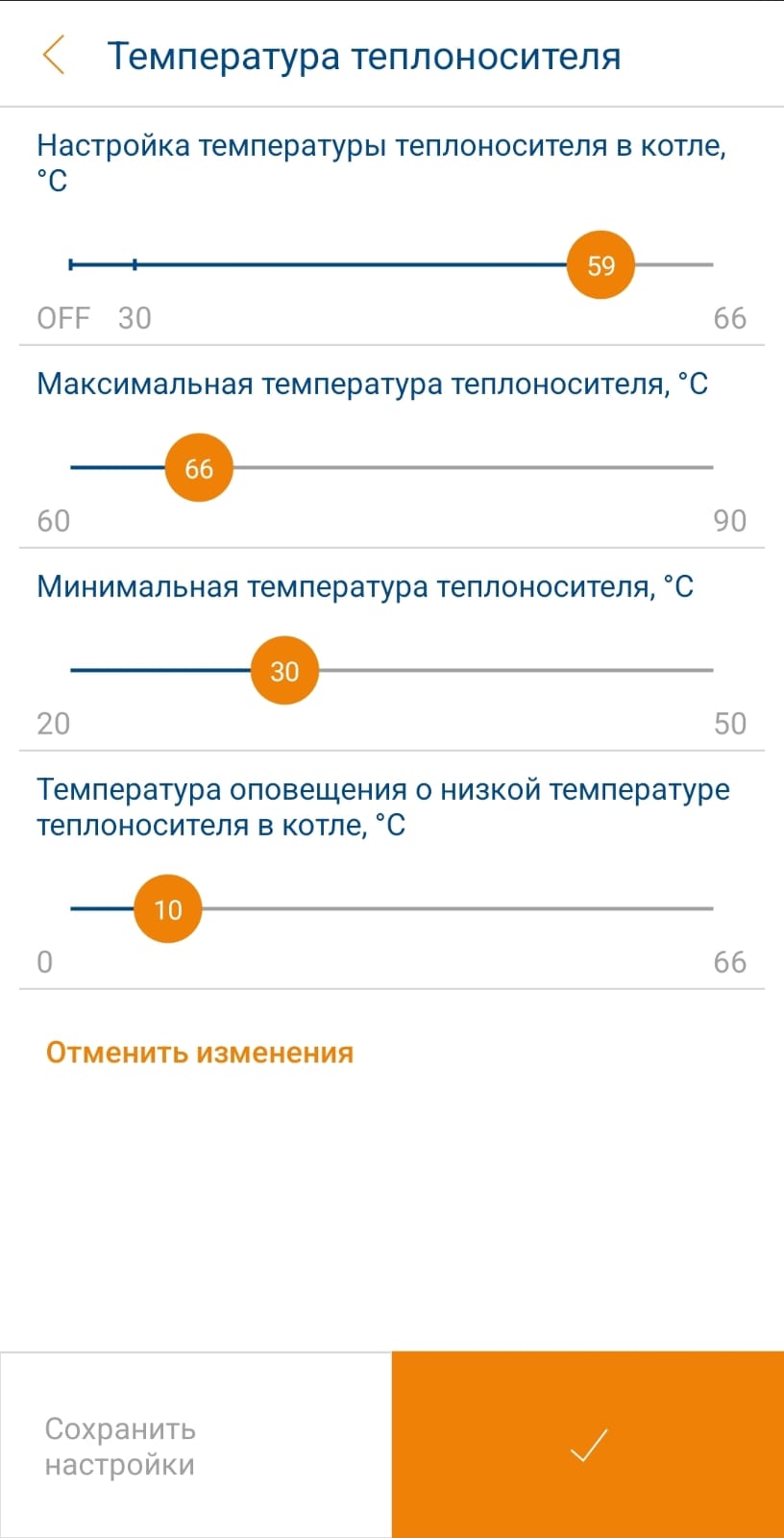Cancel changes with Отменить изменения
This screenshot has width=784, height=1538.
[200, 1053]
